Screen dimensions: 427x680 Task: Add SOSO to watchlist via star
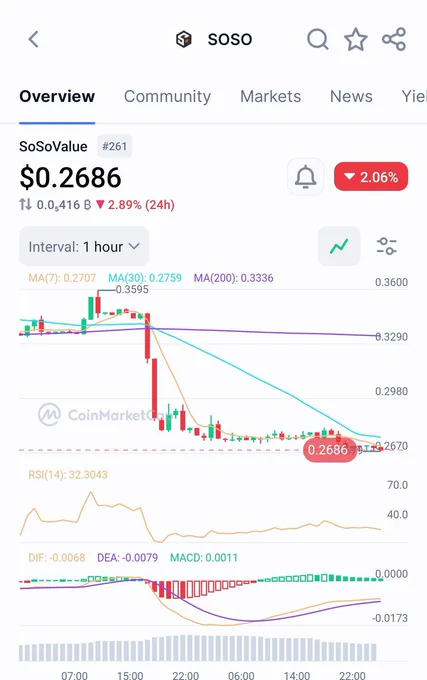pyautogui.click(x=356, y=39)
